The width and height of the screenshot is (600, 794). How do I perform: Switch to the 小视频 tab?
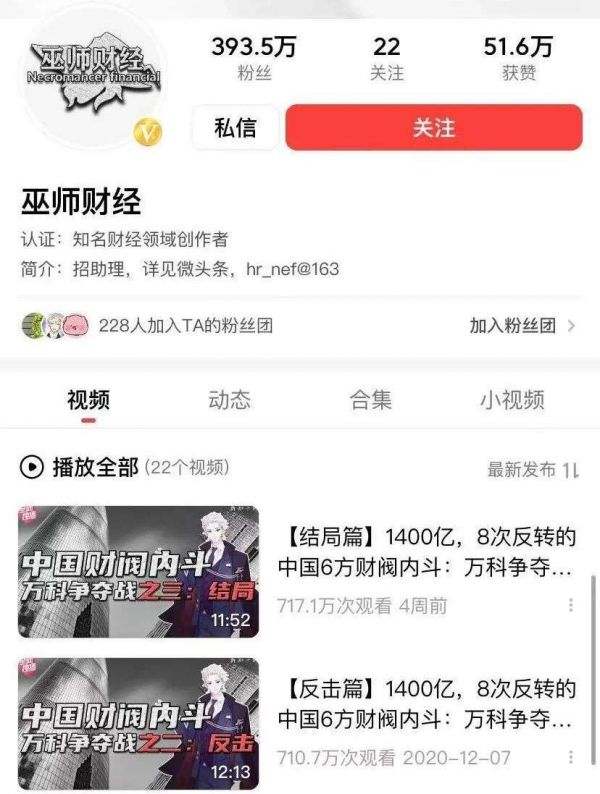[512, 400]
